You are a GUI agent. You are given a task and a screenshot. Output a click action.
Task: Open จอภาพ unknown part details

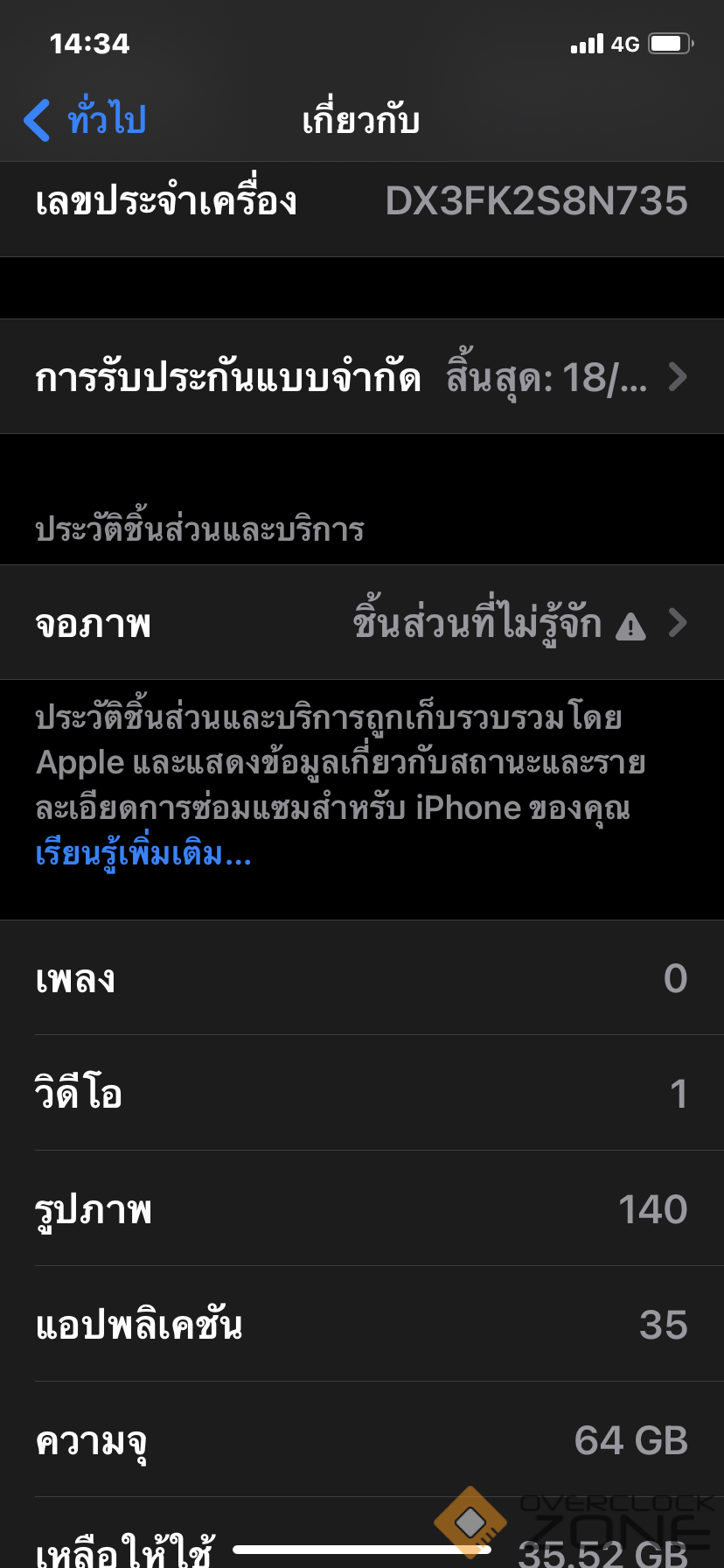(x=362, y=623)
